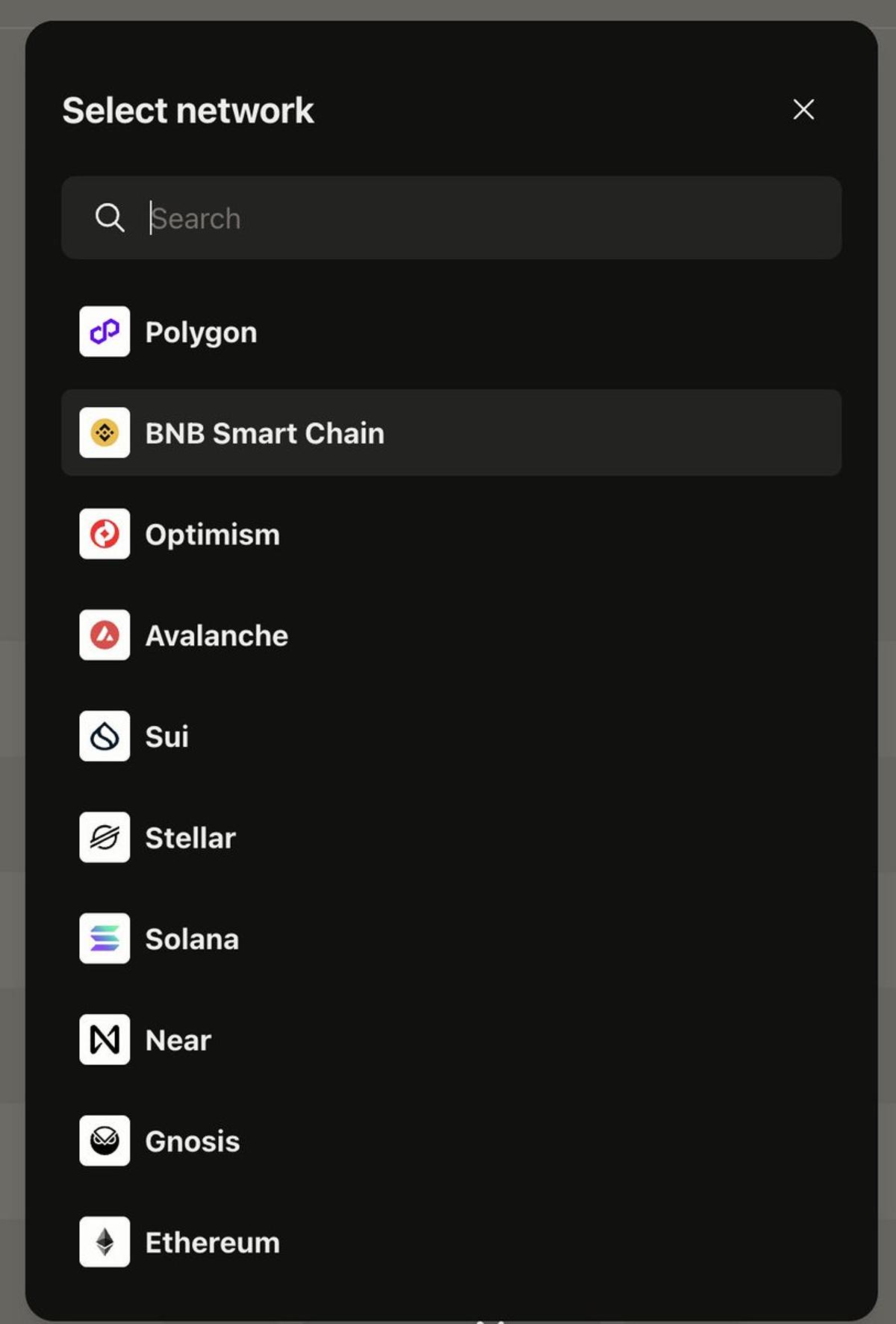Click the Ethereum diamond icon
The width and height of the screenshot is (896, 1324).
105,1242
